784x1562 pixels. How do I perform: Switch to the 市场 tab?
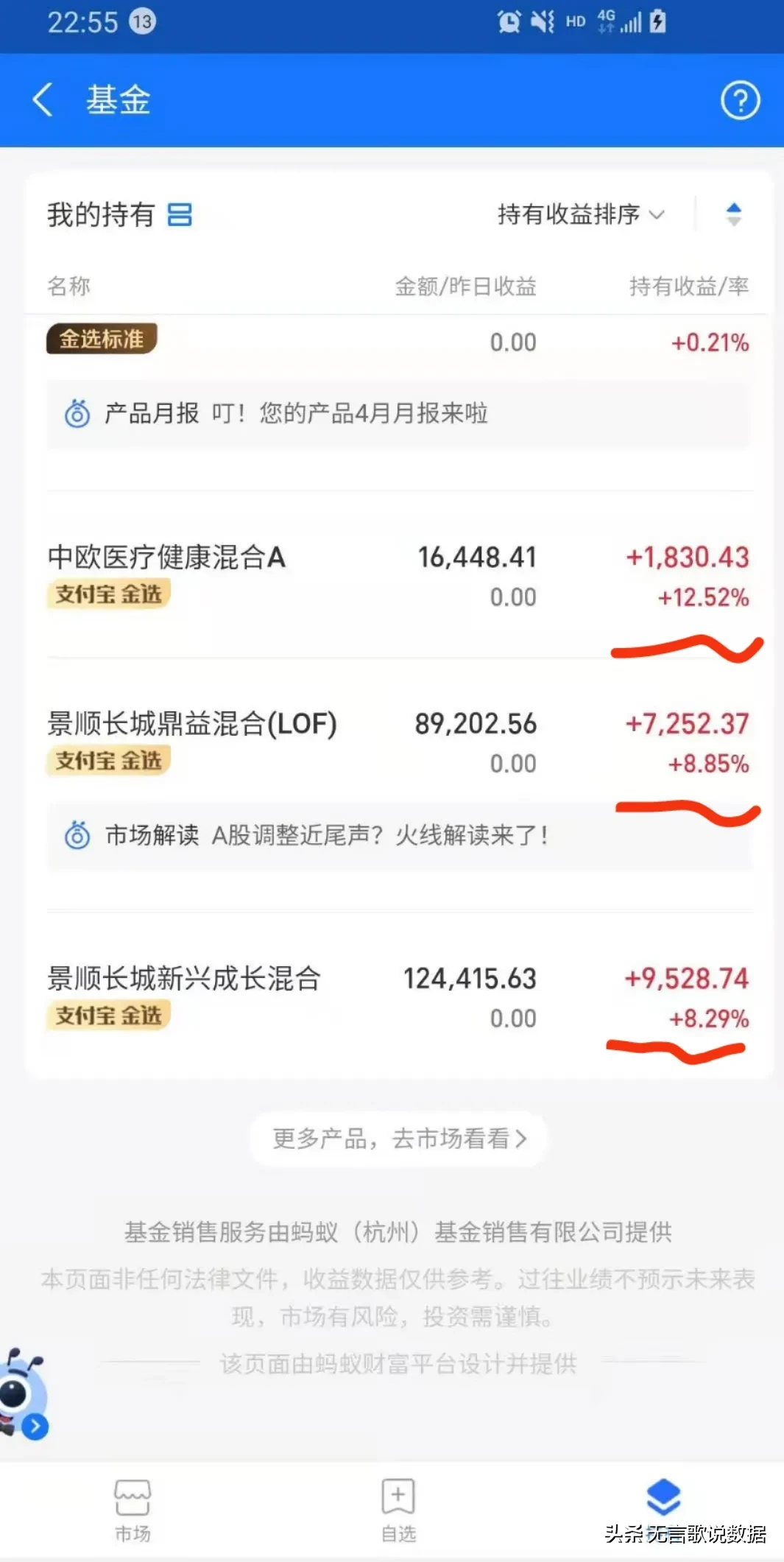[x=133, y=1510]
